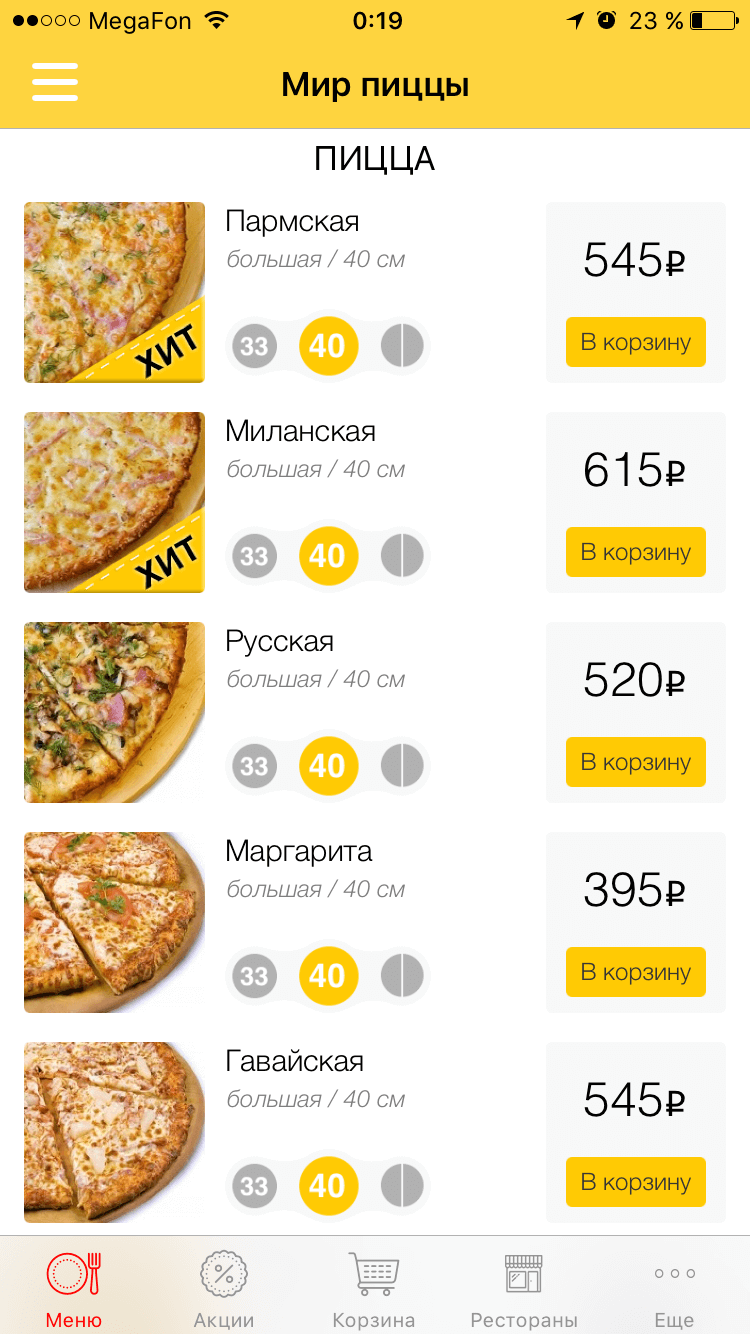750x1334 pixels.
Task: Choose 33 cm size for Миланская
Action: tap(254, 556)
